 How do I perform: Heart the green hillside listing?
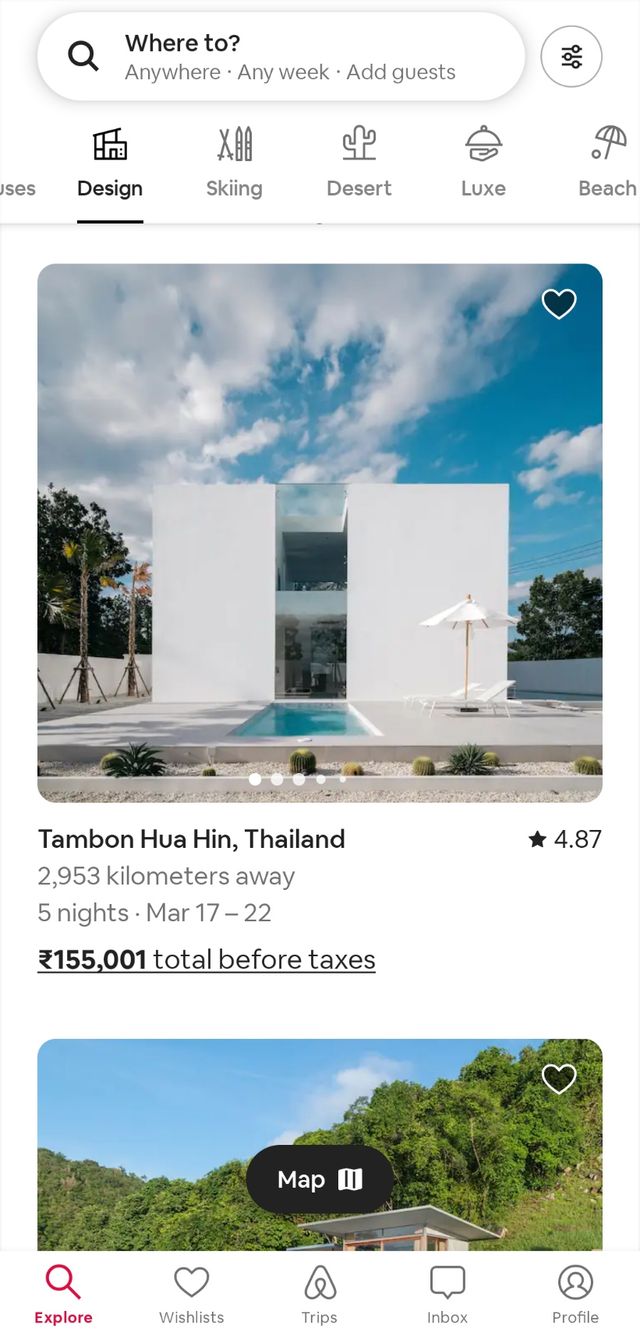click(x=559, y=1079)
